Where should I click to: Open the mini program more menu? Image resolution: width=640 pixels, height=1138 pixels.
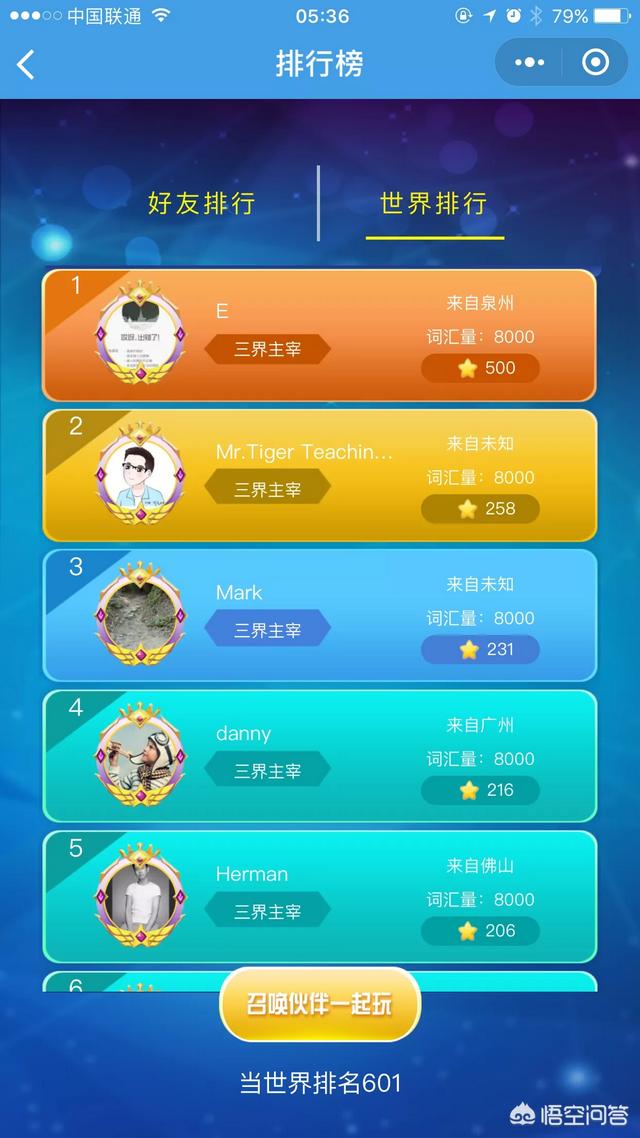[x=530, y=63]
